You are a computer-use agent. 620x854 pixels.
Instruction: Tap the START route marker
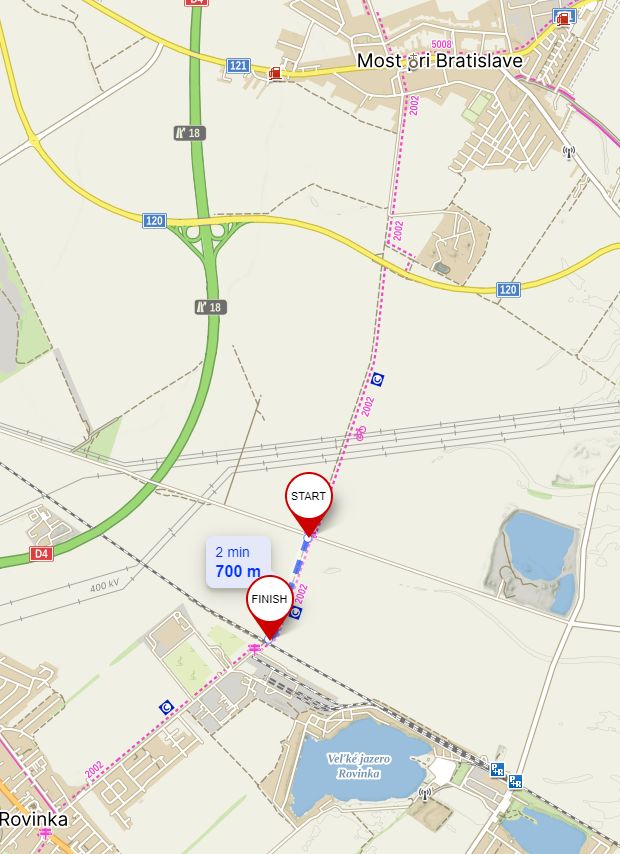[x=308, y=497]
